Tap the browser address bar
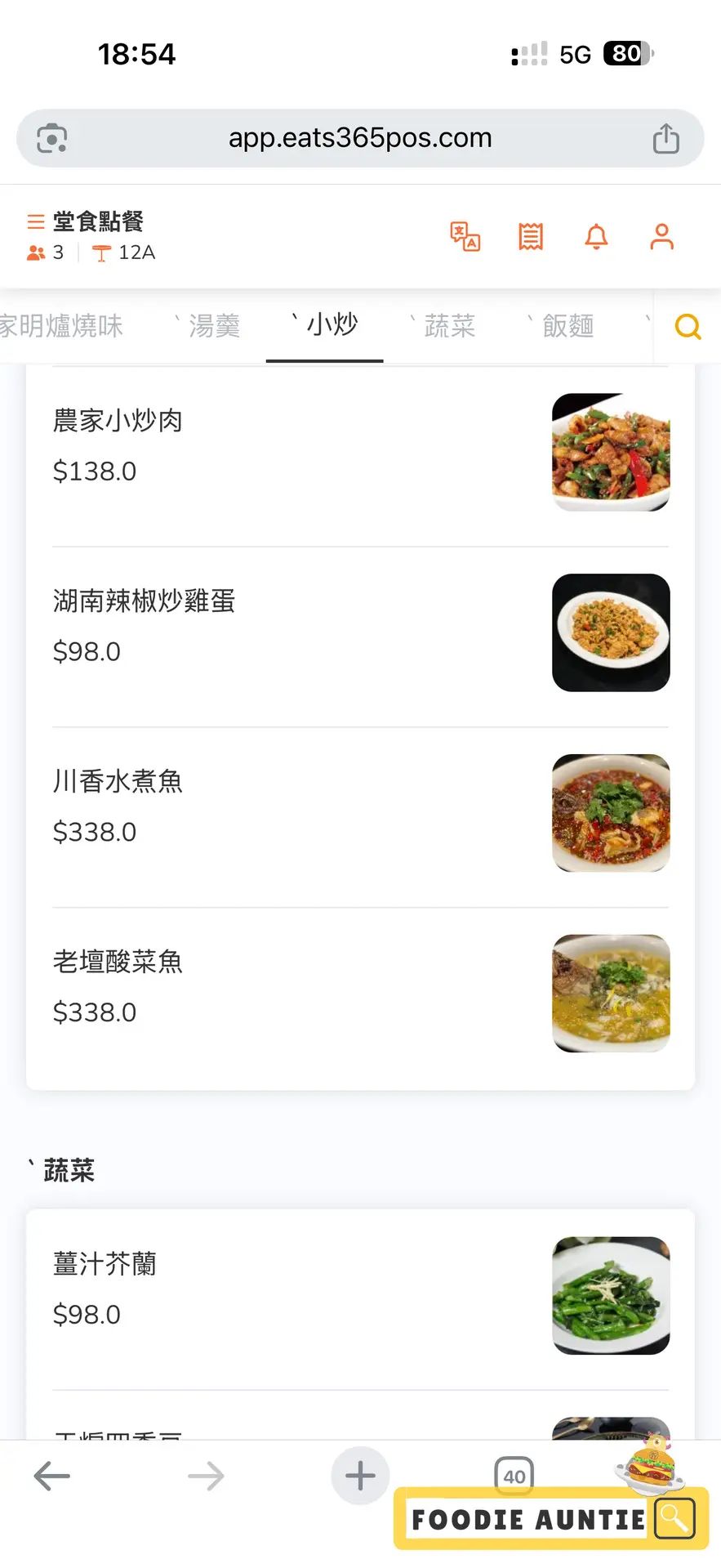This screenshot has width=721, height=1568. [x=360, y=138]
